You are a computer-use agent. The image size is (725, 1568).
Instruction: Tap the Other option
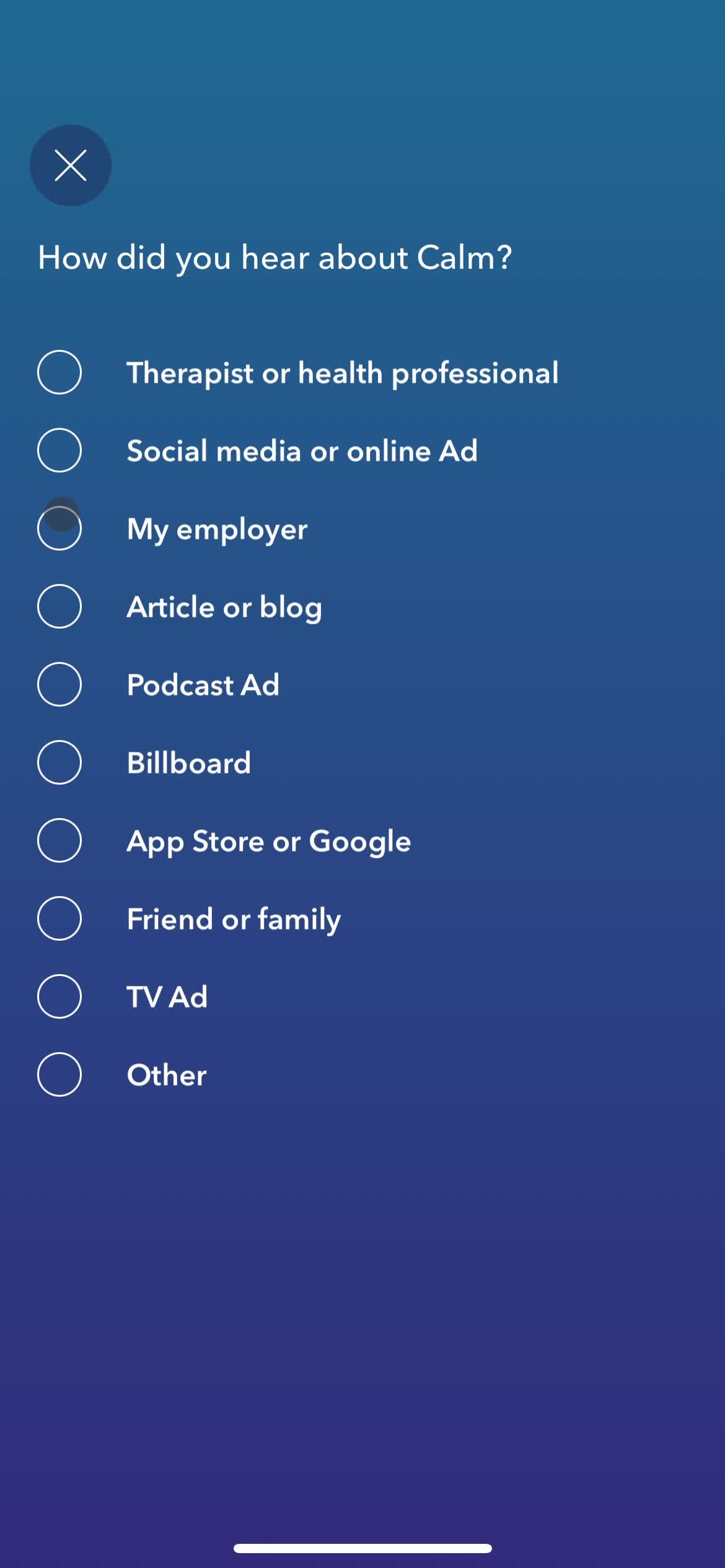coord(59,1074)
